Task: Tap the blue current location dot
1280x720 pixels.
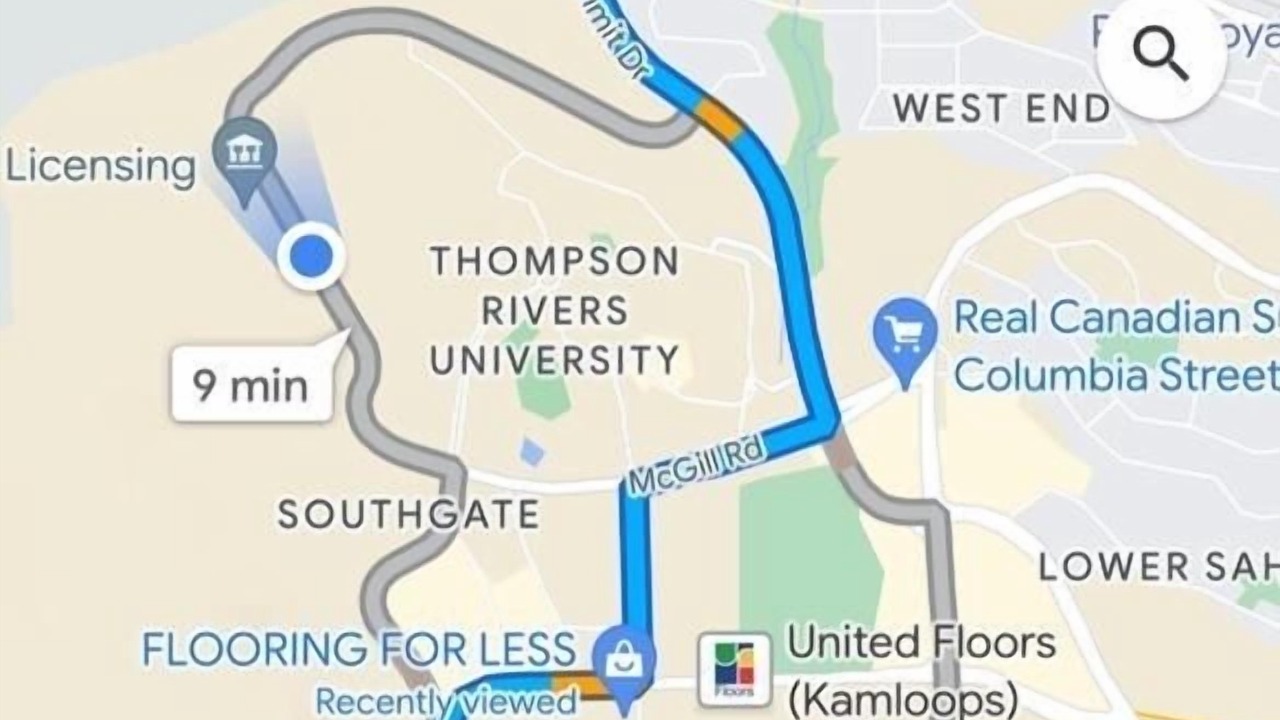Action: (x=311, y=257)
